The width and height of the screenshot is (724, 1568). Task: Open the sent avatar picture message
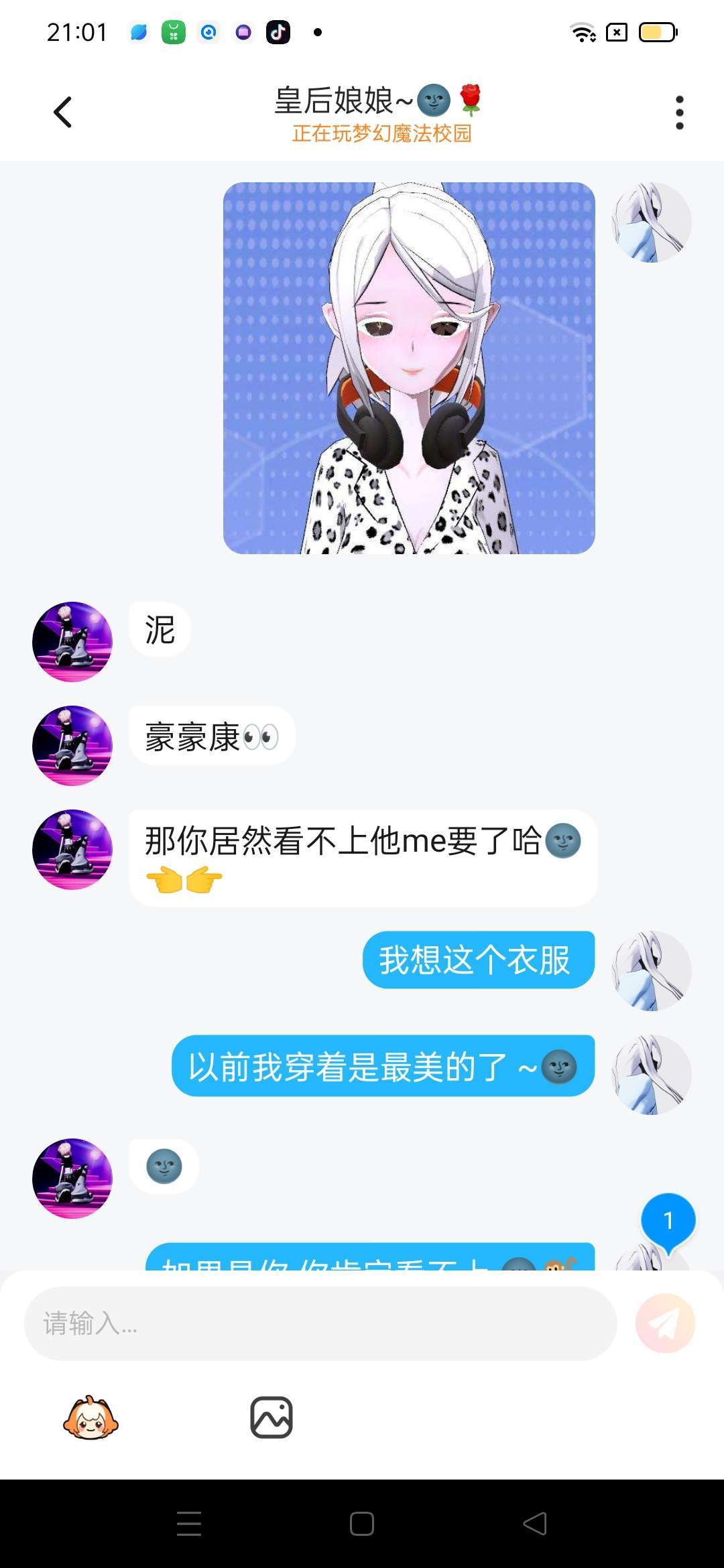click(409, 368)
